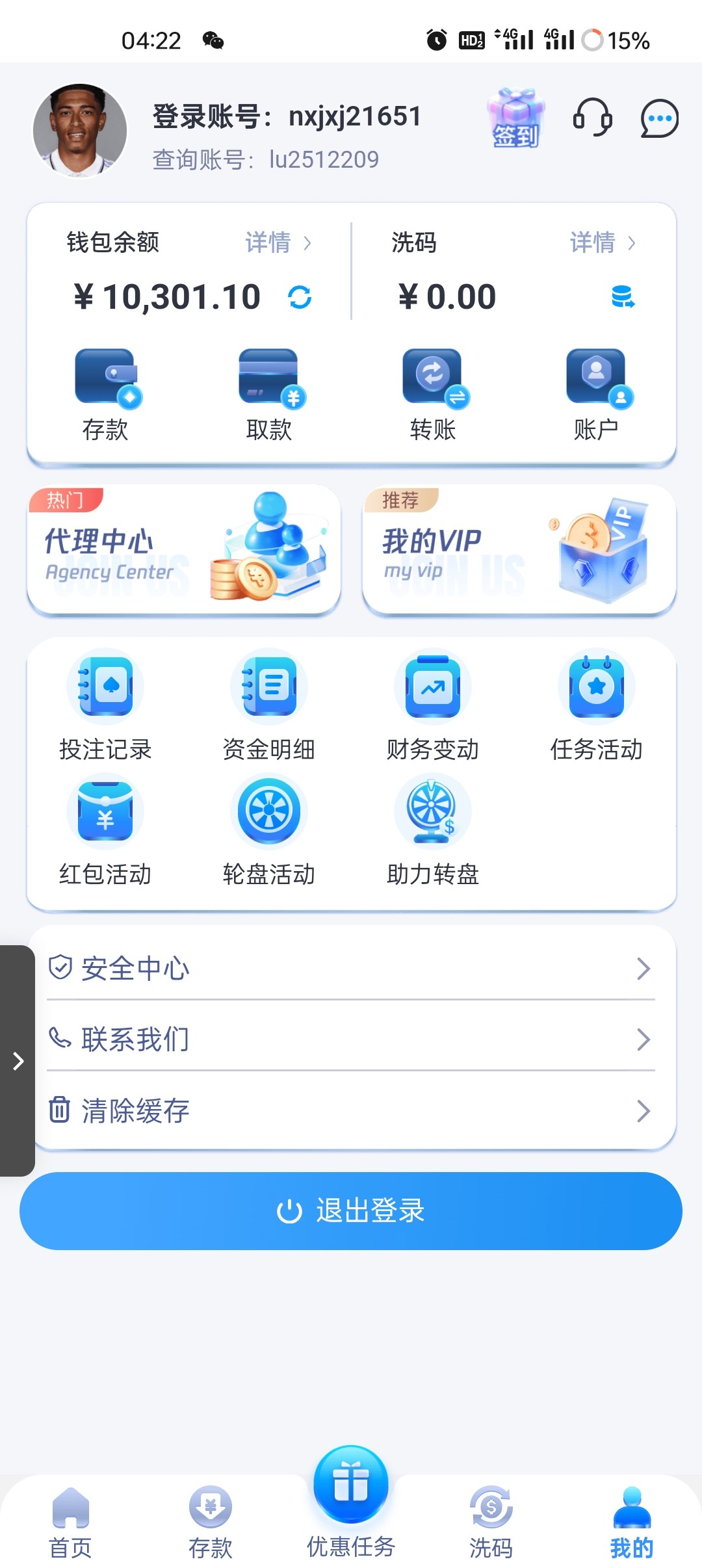Open 投注记录 betting records
The width and height of the screenshot is (702, 1568).
click(x=105, y=687)
